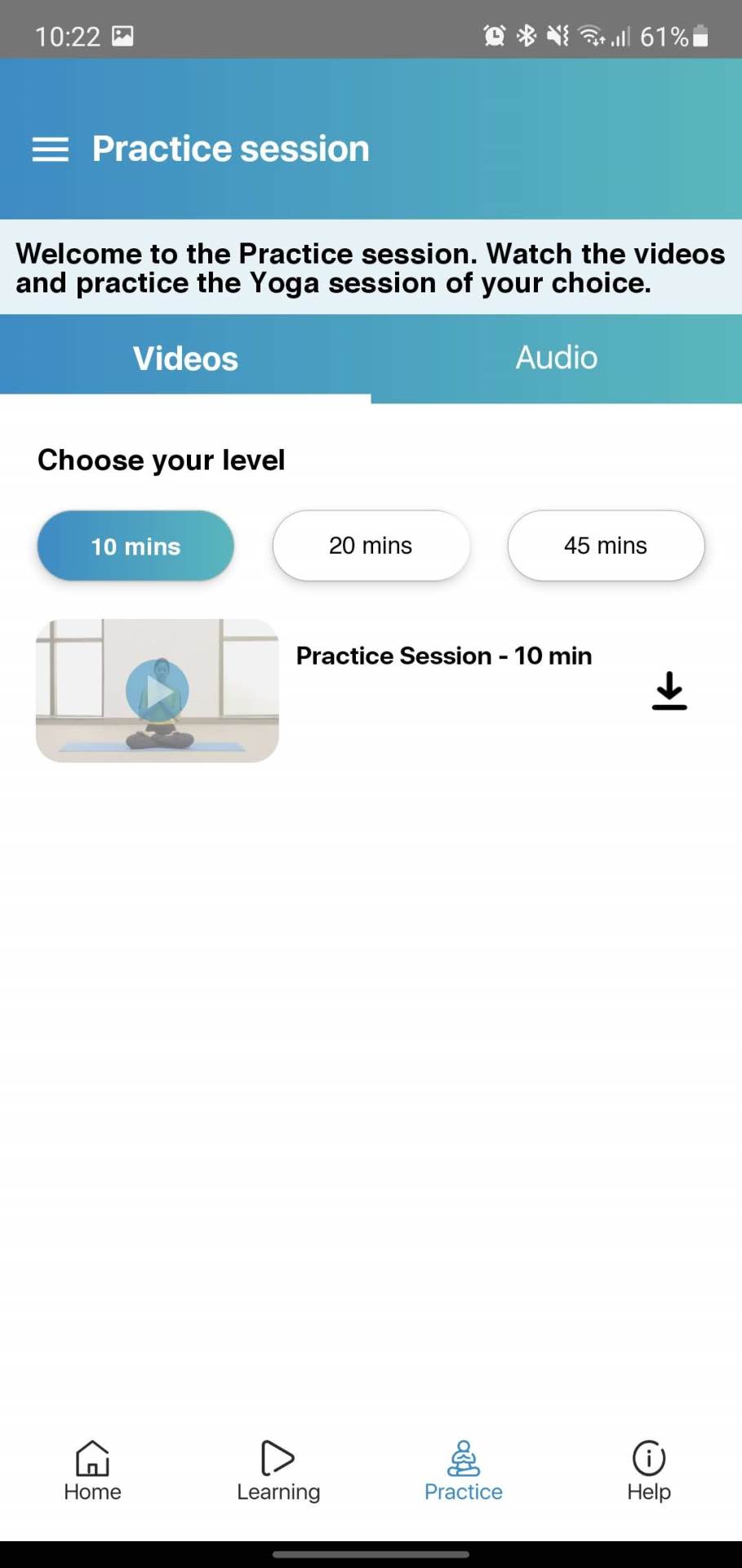The height and width of the screenshot is (1568, 742).
Task: Stay on the Videos tab
Action: pos(184,357)
